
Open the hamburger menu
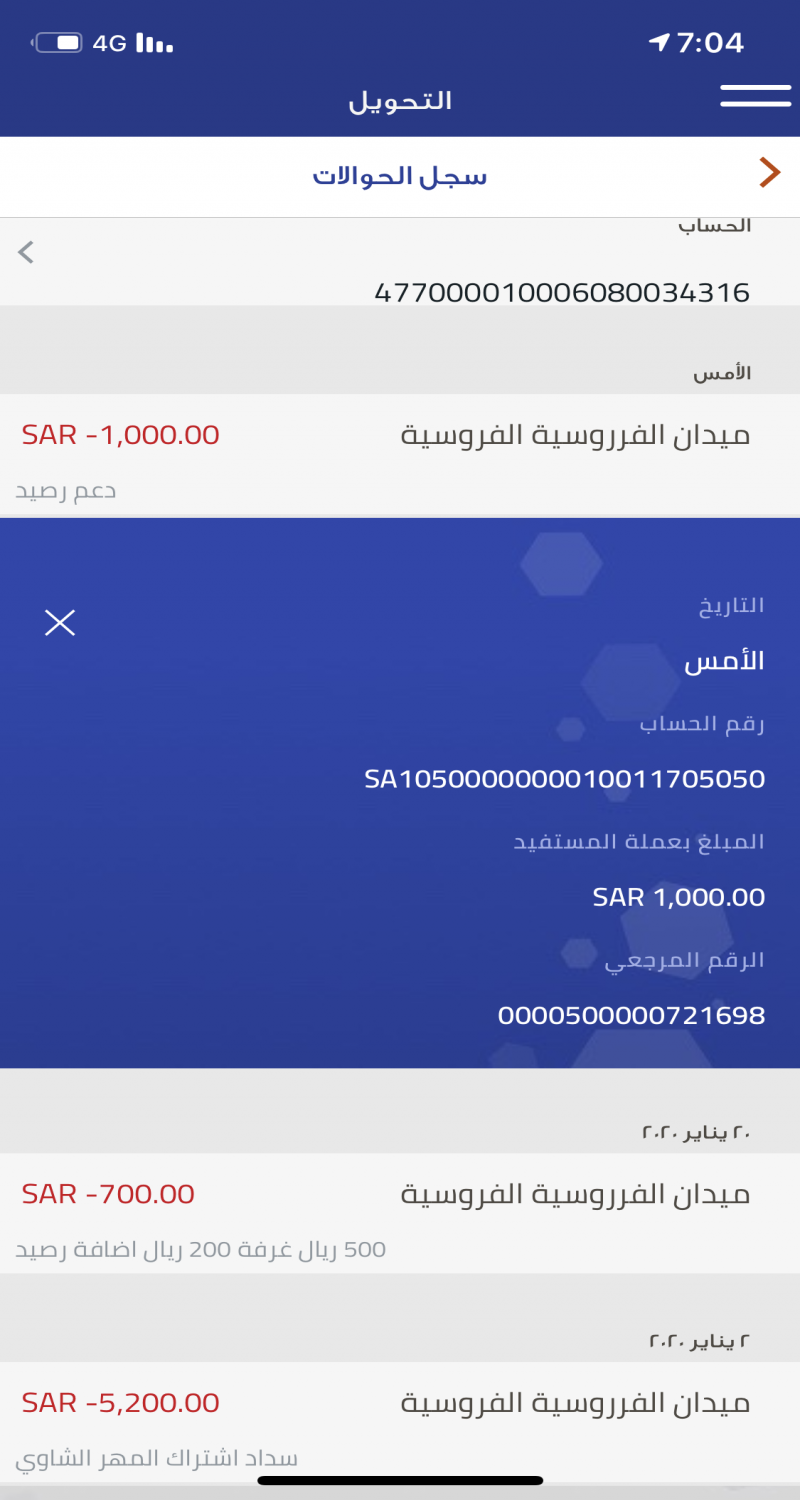coord(755,96)
